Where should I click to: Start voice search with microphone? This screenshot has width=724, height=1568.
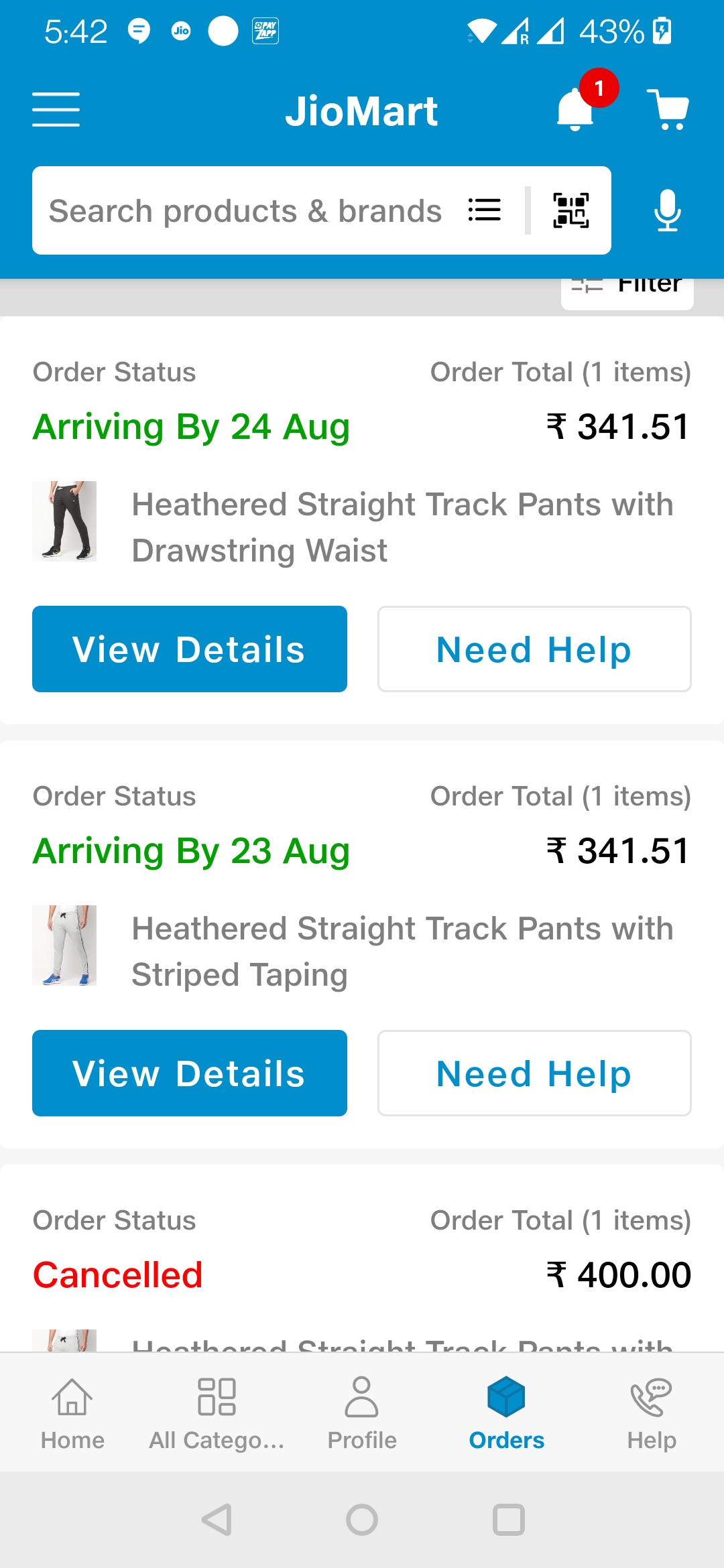pyautogui.click(x=667, y=210)
